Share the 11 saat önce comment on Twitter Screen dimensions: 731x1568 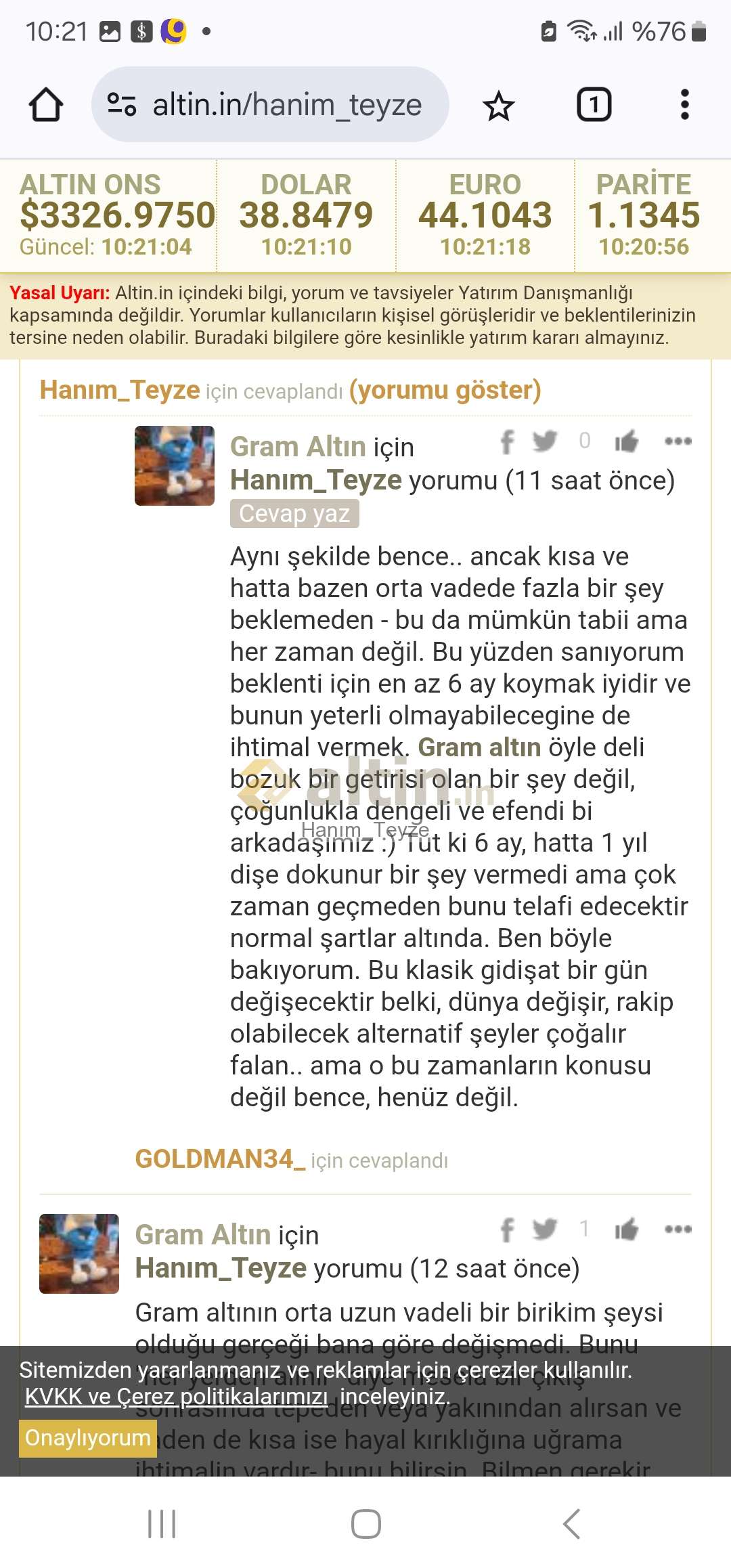(x=545, y=441)
